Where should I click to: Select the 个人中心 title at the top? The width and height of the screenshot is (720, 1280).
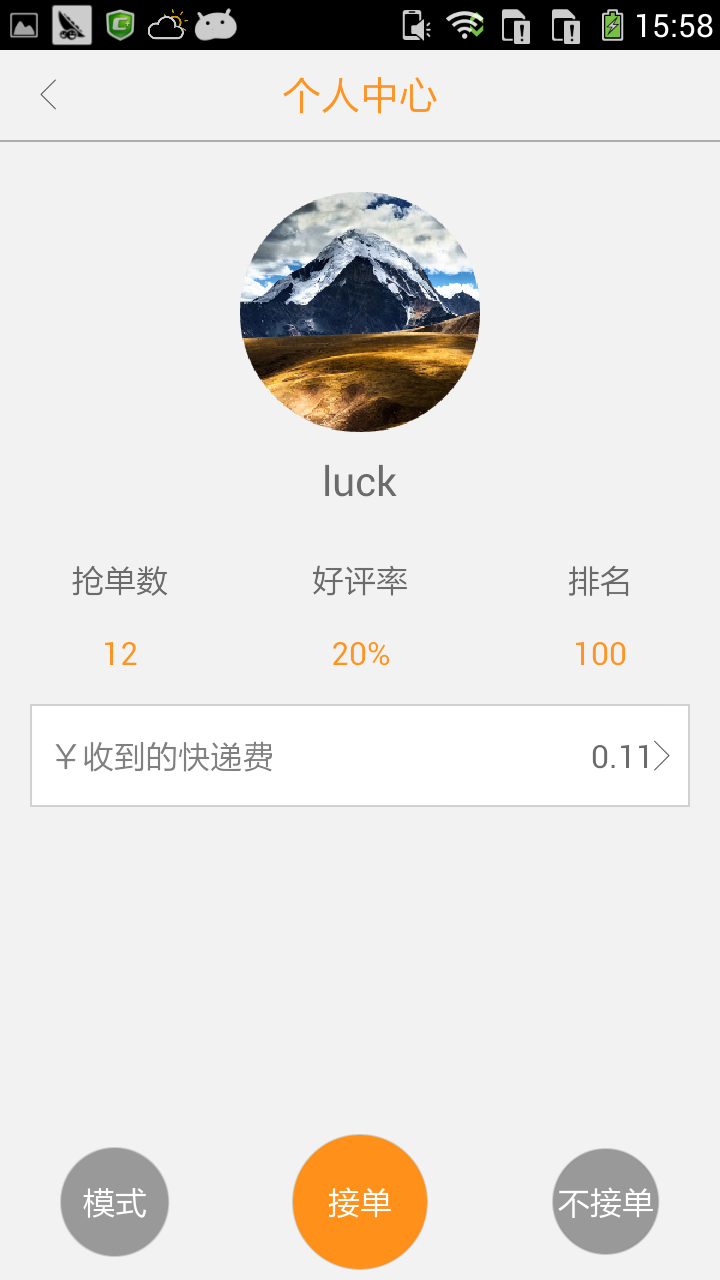[x=359, y=94]
